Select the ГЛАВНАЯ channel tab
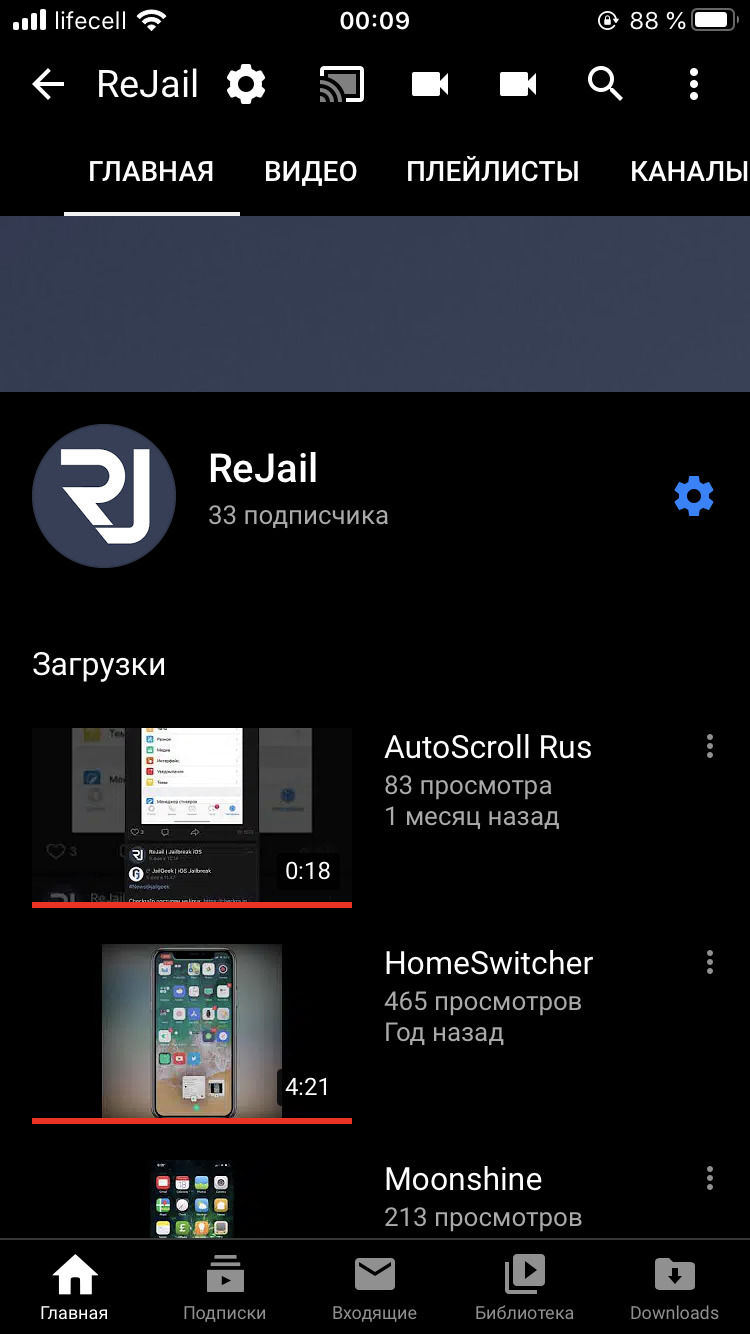The height and width of the screenshot is (1334, 750). point(151,171)
